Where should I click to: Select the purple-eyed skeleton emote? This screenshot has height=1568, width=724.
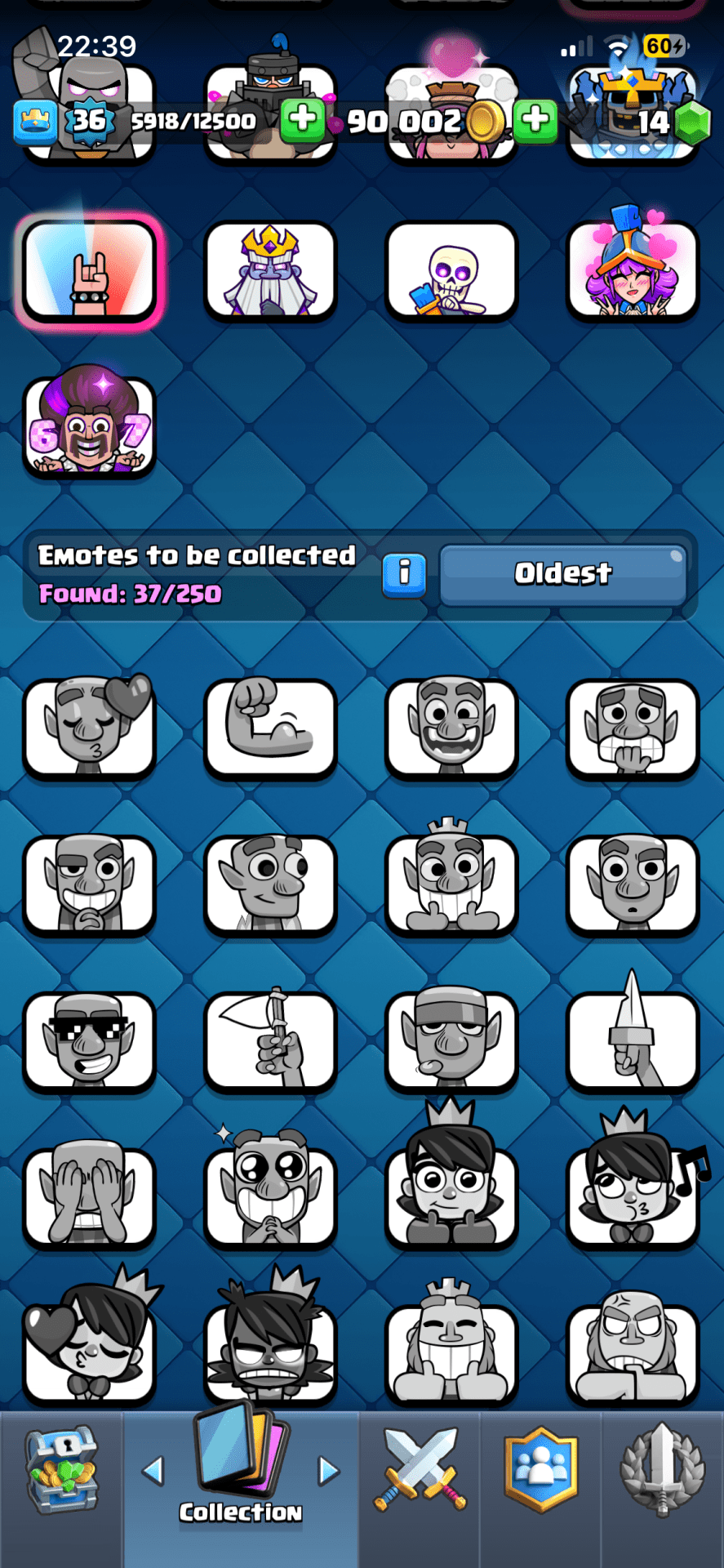[x=451, y=271]
